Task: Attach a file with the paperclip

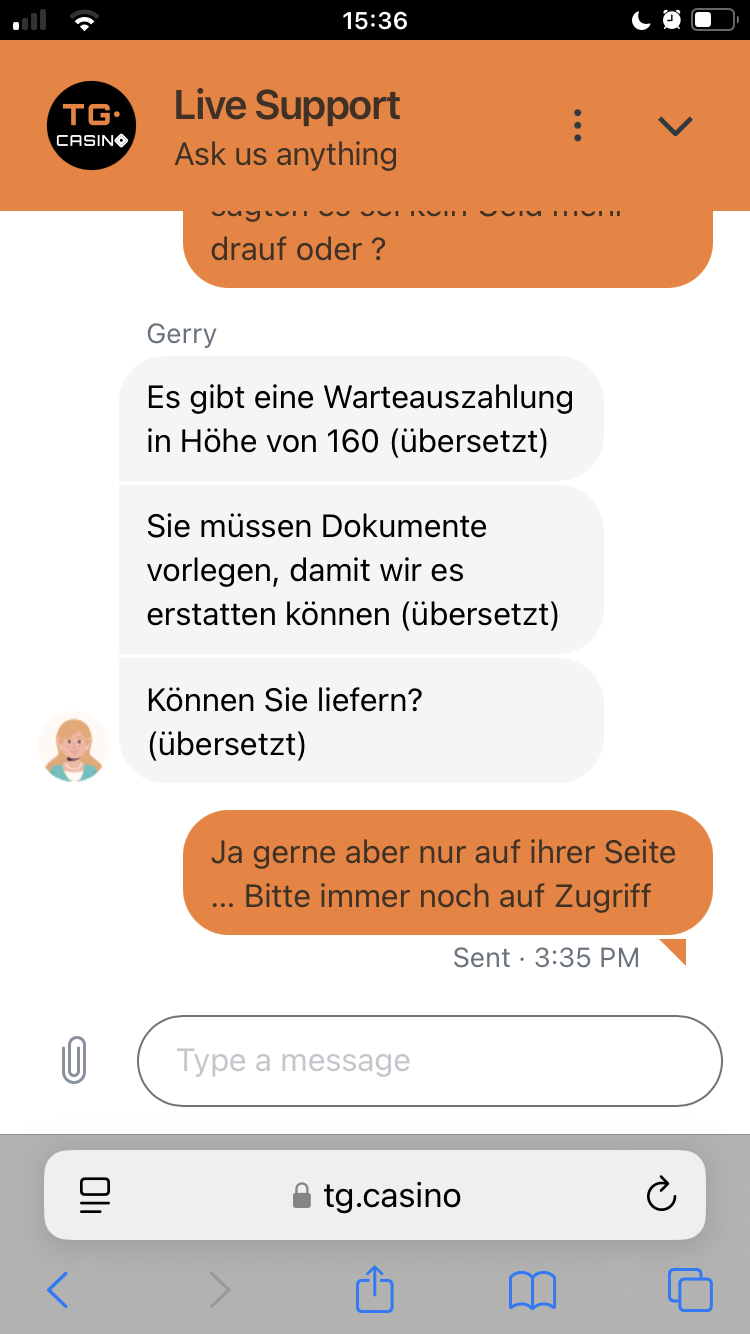Action: tap(74, 1060)
